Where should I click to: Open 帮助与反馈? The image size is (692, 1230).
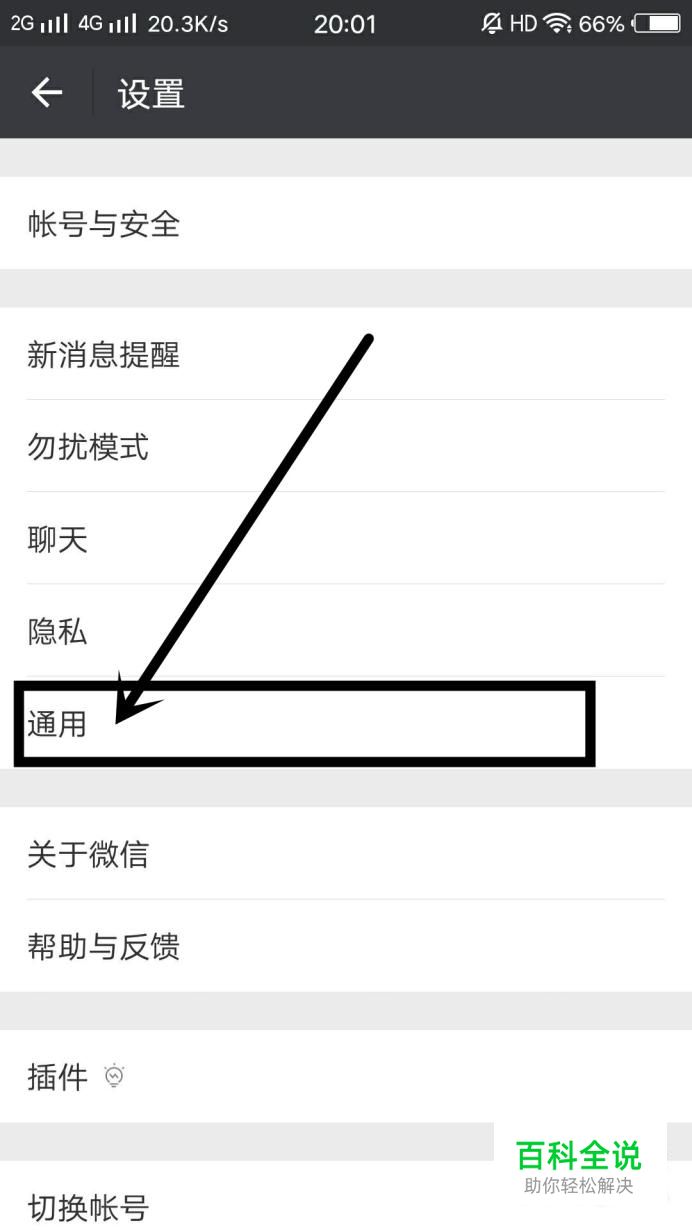[x=346, y=946]
